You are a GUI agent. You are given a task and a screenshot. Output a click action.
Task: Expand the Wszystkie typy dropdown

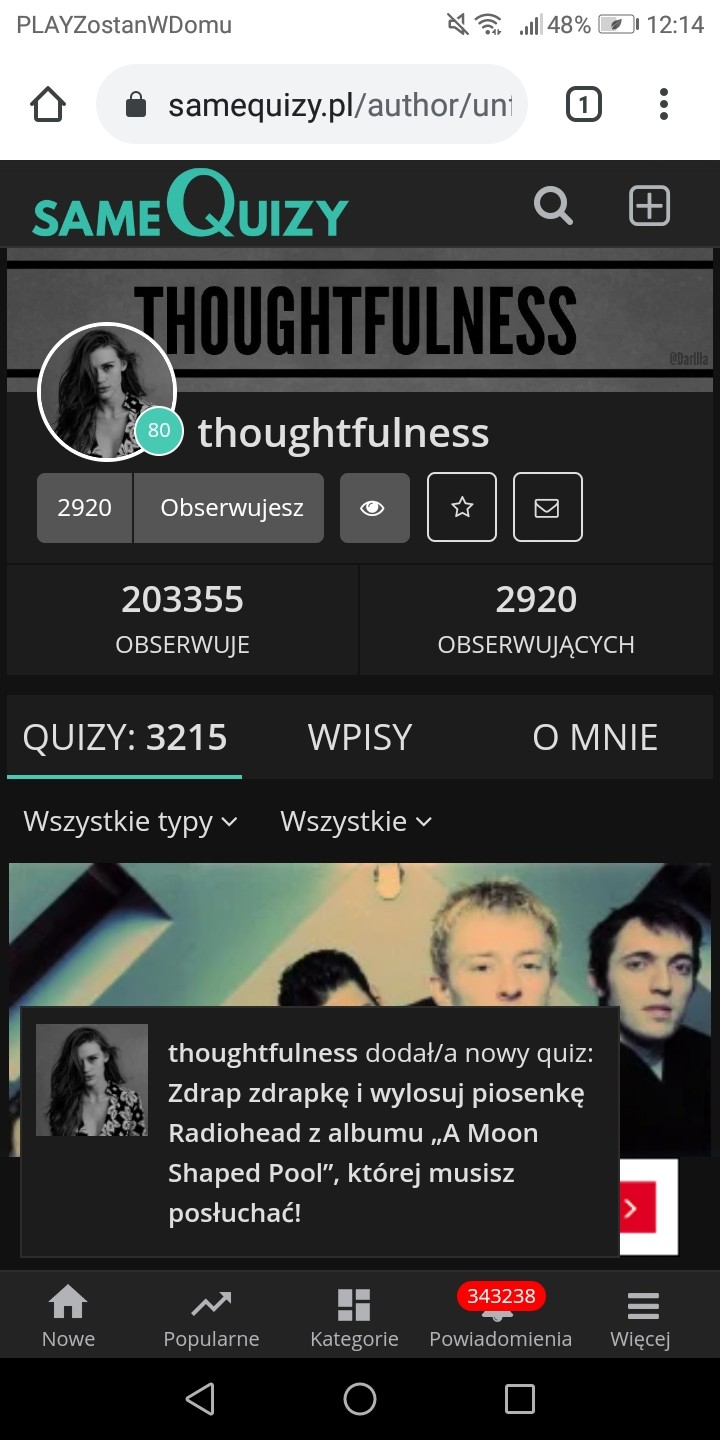pos(131,822)
